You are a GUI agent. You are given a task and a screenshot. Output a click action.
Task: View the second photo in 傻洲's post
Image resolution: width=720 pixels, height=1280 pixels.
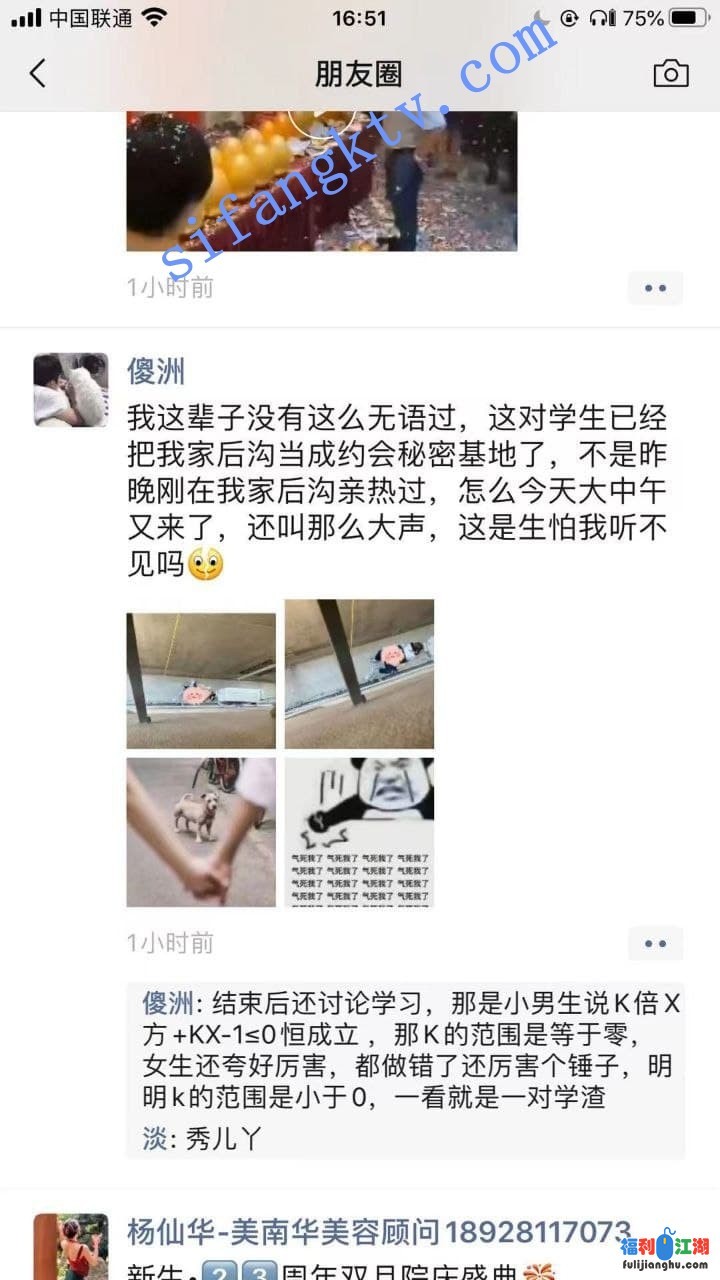coord(359,674)
